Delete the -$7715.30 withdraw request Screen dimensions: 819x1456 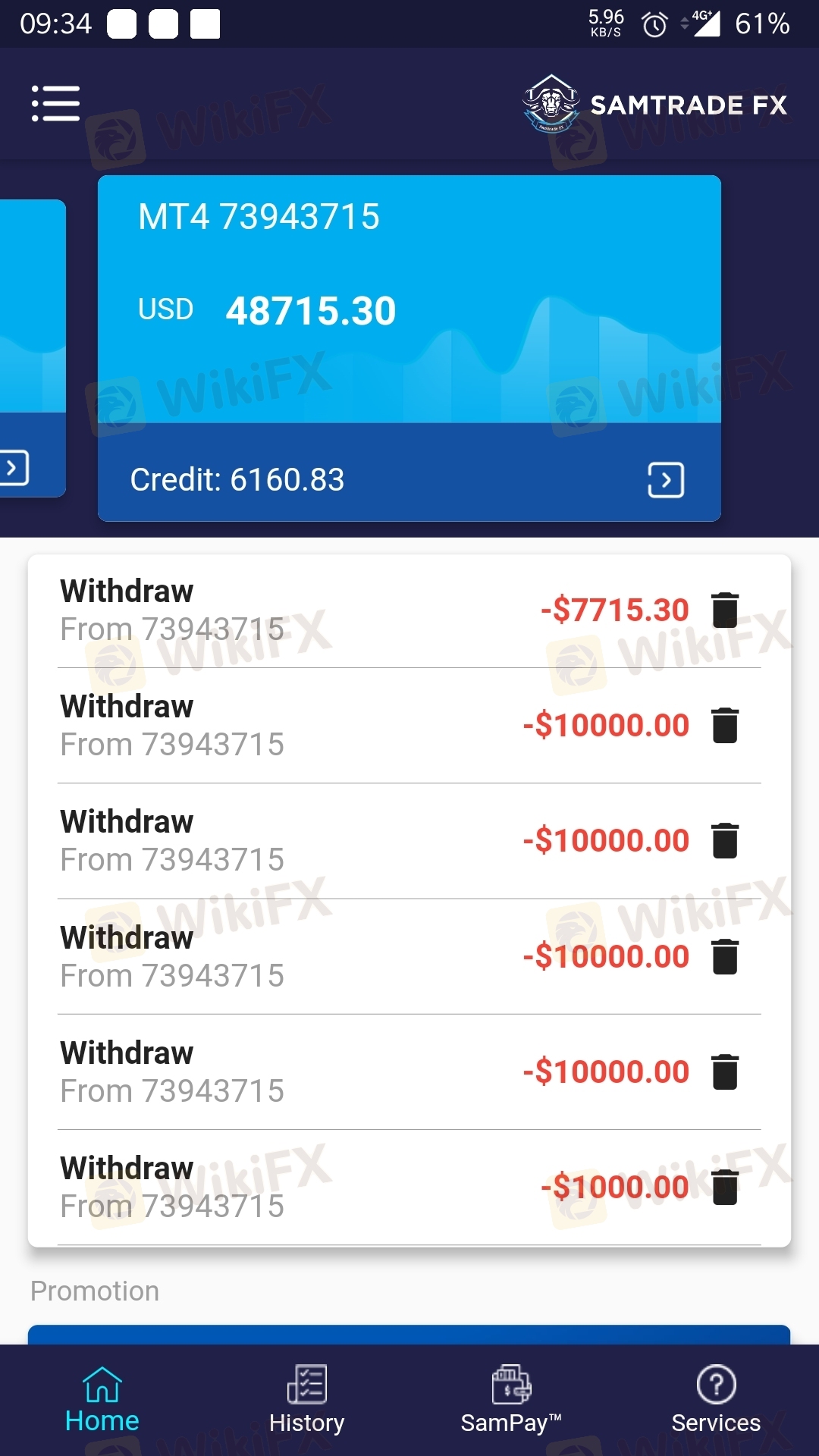coord(725,610)
